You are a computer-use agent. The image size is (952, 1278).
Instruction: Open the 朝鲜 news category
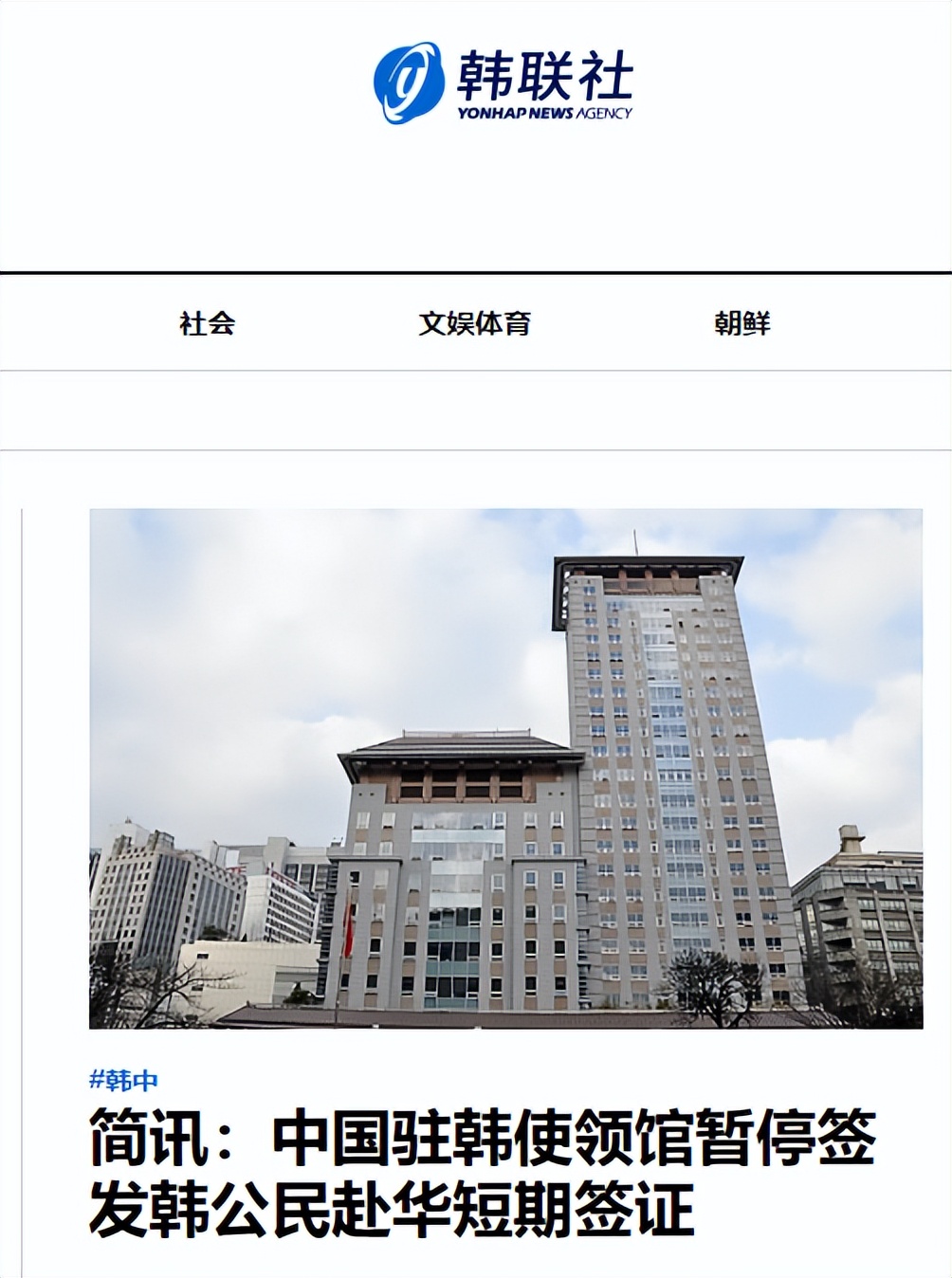tap(743, 323)
